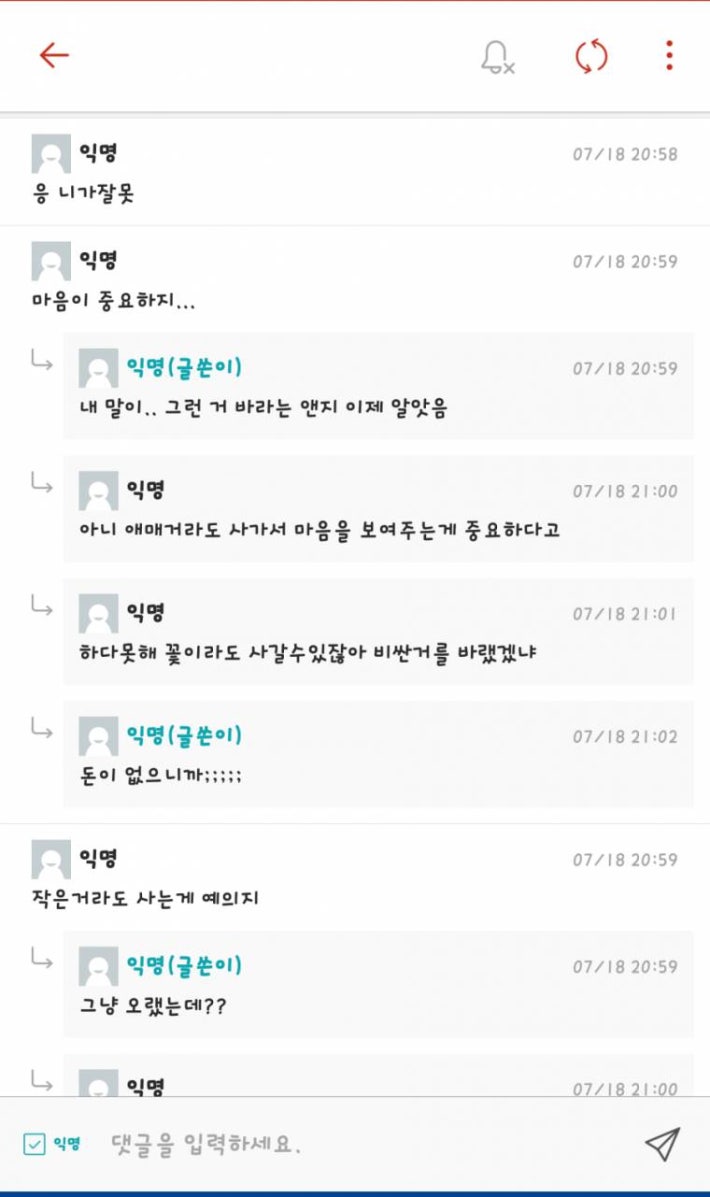This screenshot has width=710, height=1197.
Task: Go back using the red arrow
Action: pyautogui.click(x=53, y=55)
